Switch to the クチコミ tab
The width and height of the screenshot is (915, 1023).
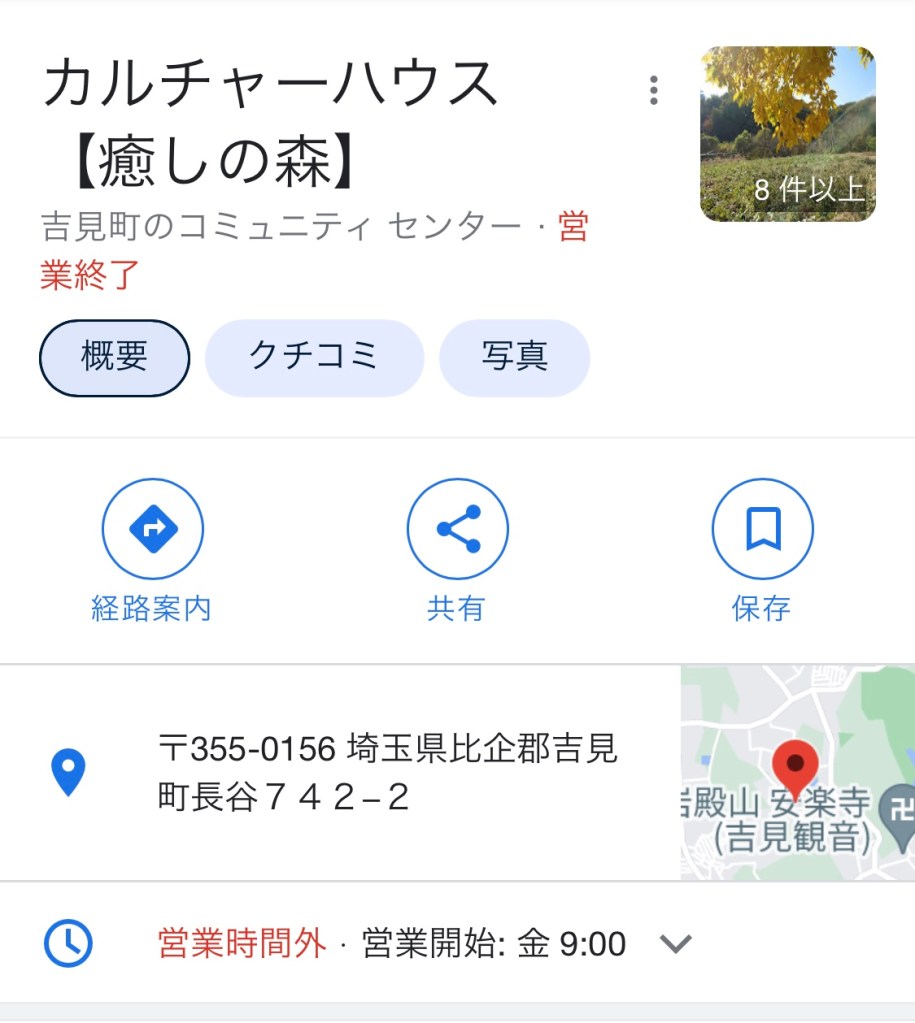314,357
